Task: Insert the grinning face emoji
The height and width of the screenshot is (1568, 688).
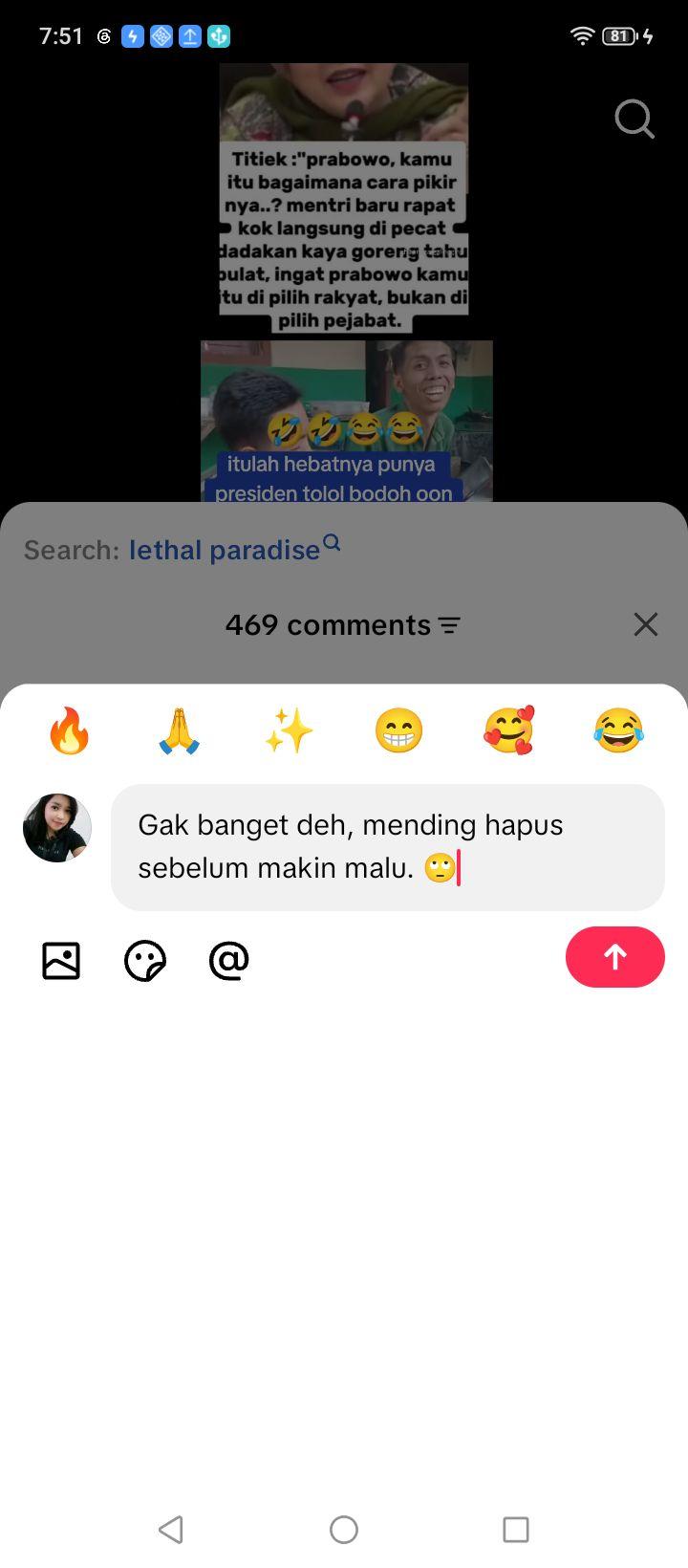Action: [398, 731]
